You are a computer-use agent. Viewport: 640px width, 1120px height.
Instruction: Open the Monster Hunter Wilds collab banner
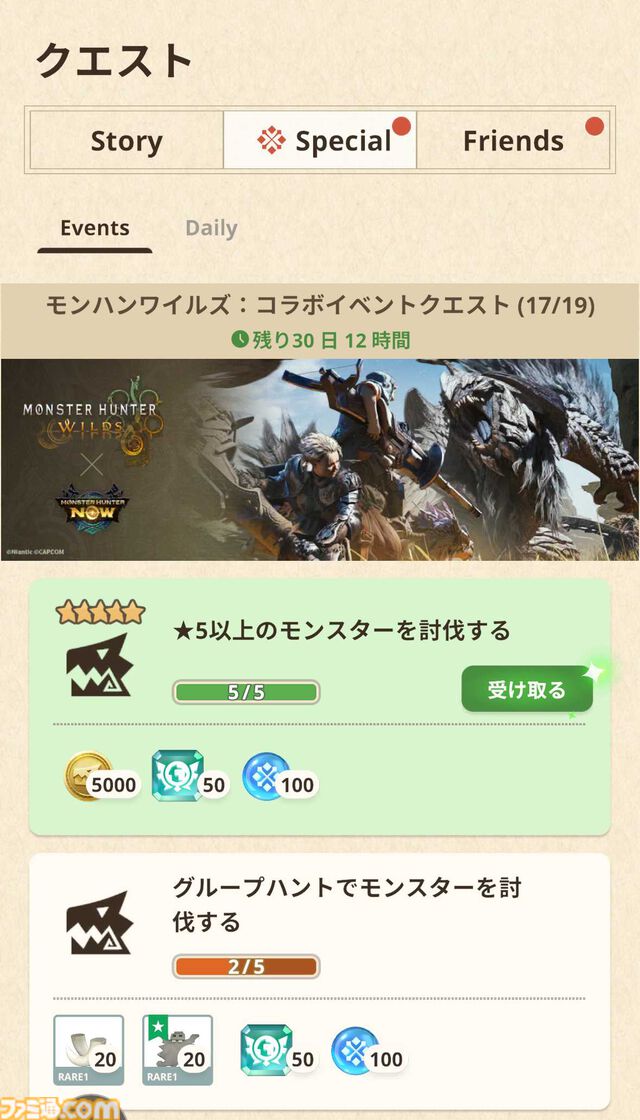click(320, 459)
